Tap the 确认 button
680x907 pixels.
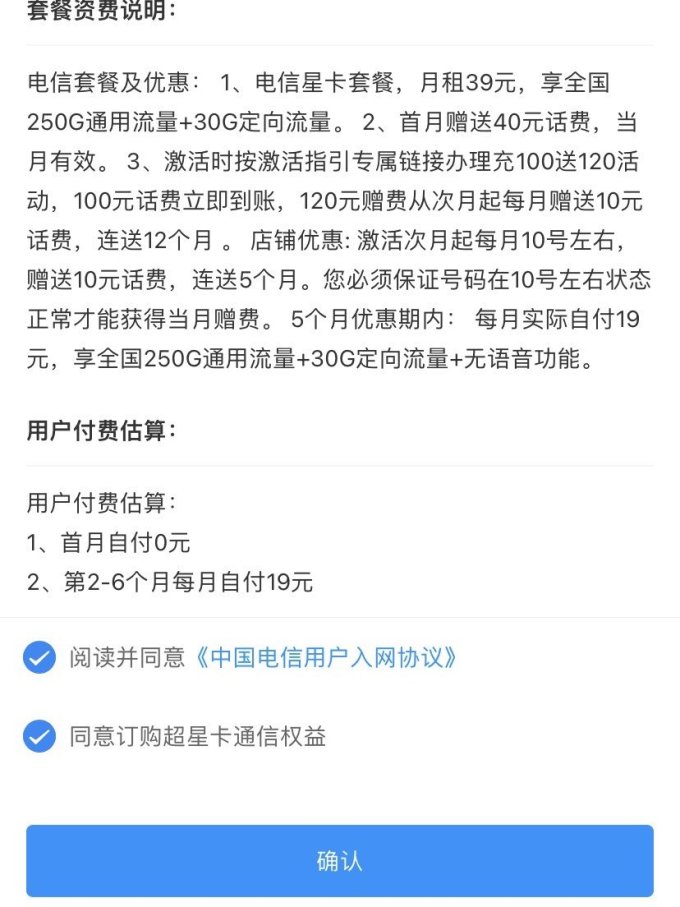click(x=339, y=861)
